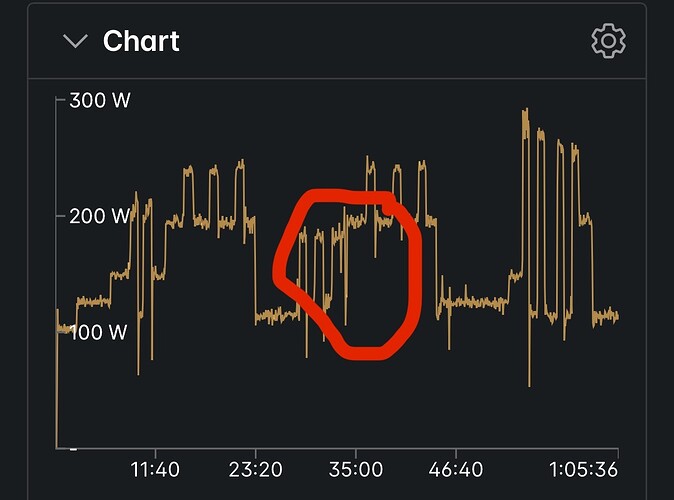Open chart settings gear
Screen dimensions: 674x500
tap(608, 41)
